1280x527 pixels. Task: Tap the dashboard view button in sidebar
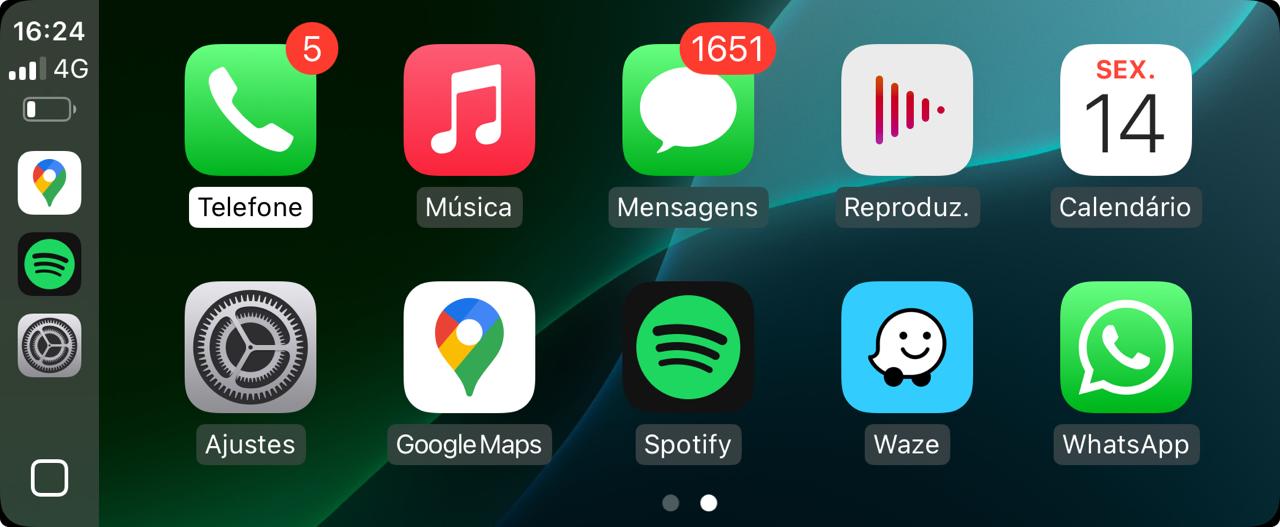[49, 478]
